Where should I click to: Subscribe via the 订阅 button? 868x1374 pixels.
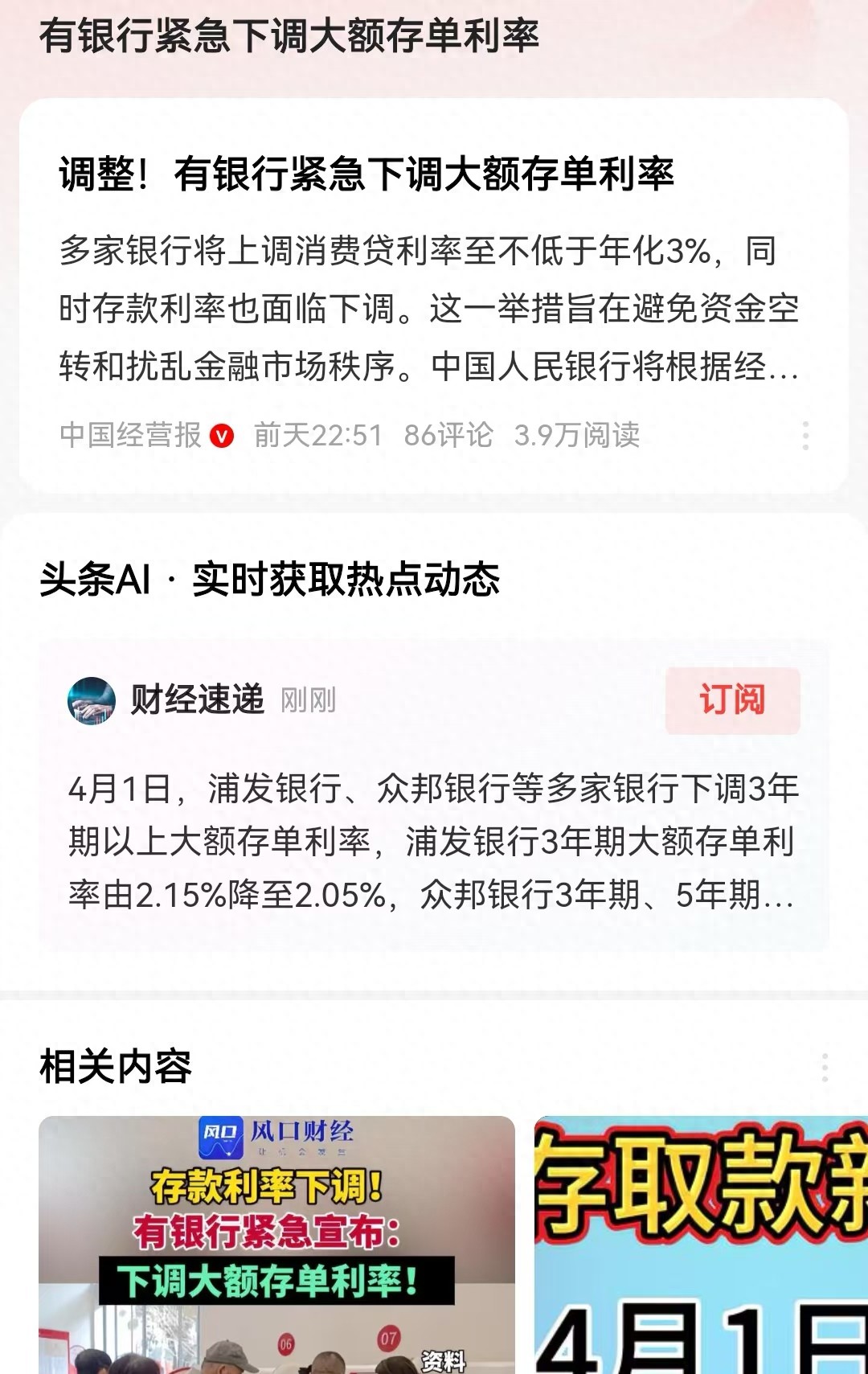pyautogui.click(x=732, y=699)
